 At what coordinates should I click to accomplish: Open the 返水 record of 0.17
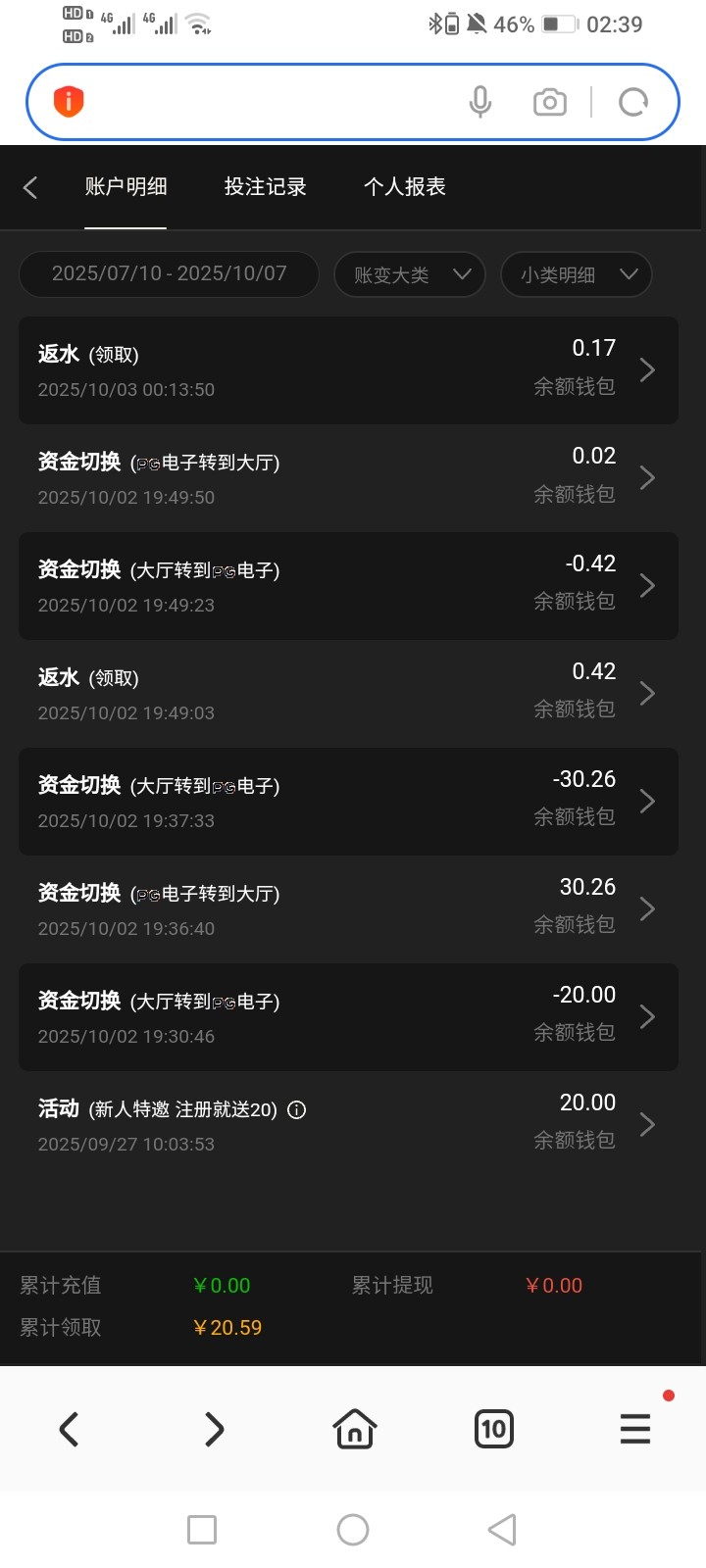click(x=348, y=370)
